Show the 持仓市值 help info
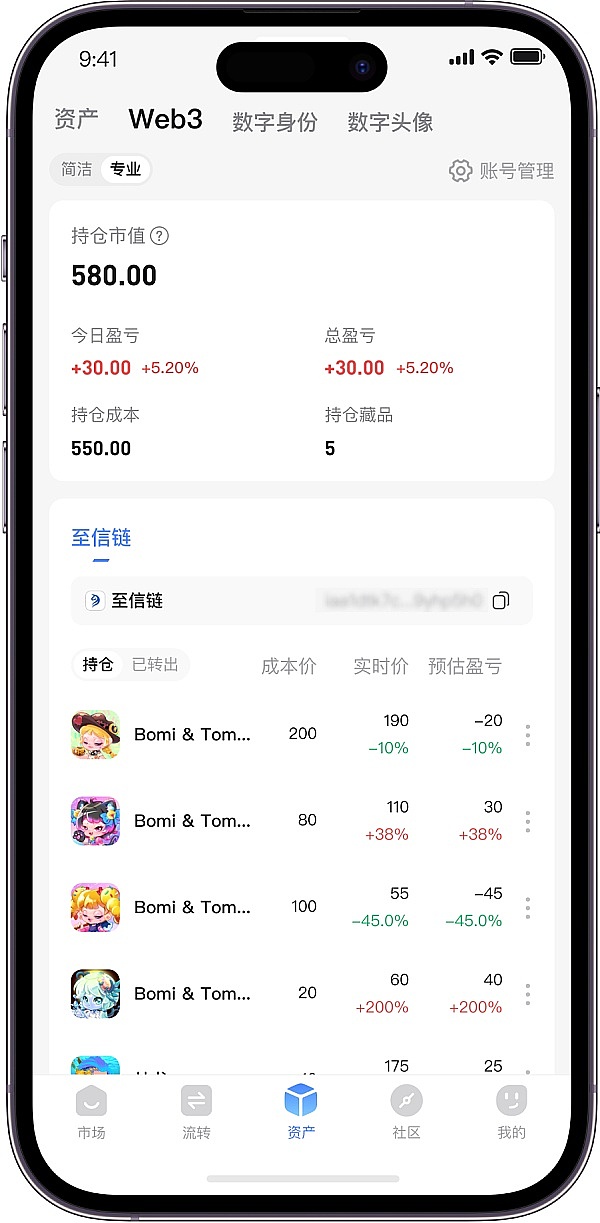 coord(159,236)
